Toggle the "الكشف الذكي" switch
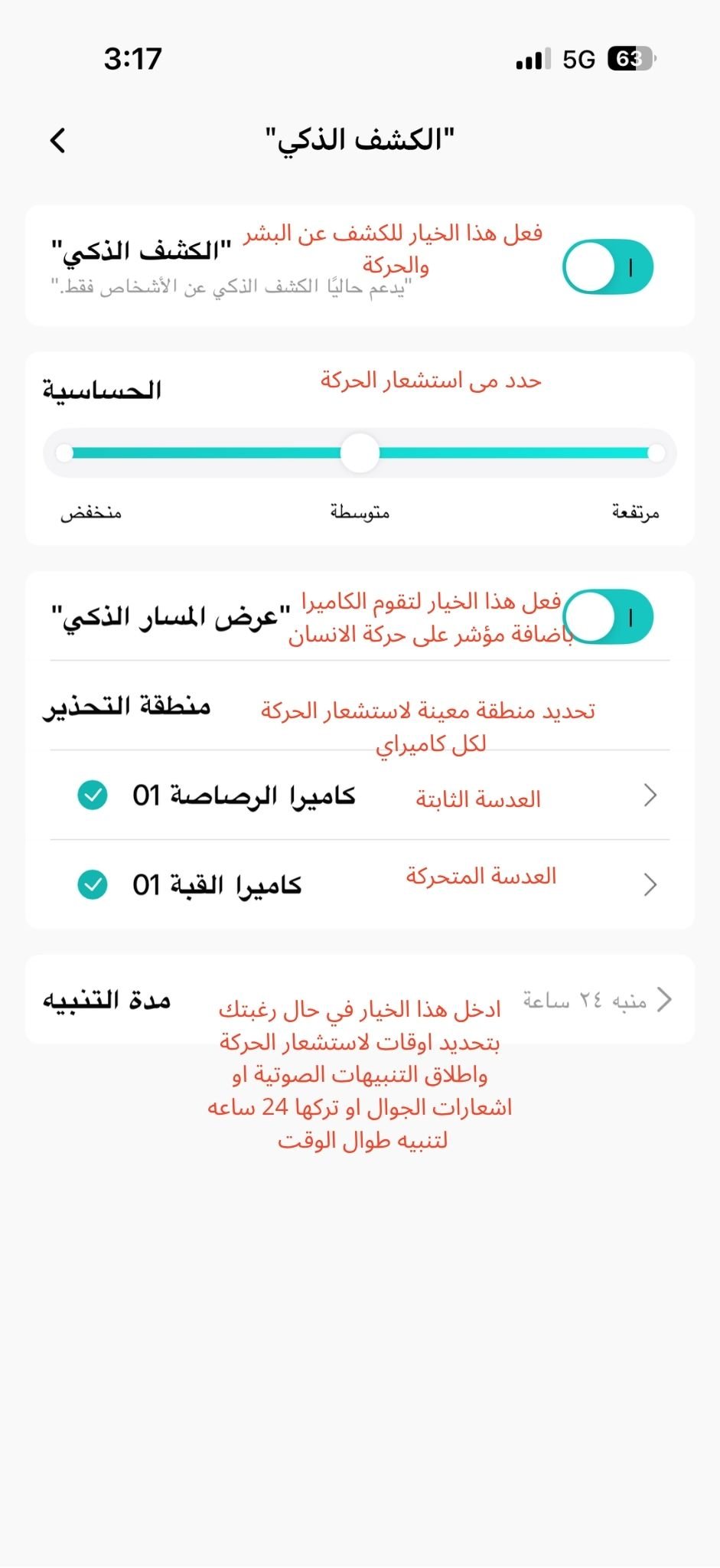 pyautogui.click(x=608, y=267)
